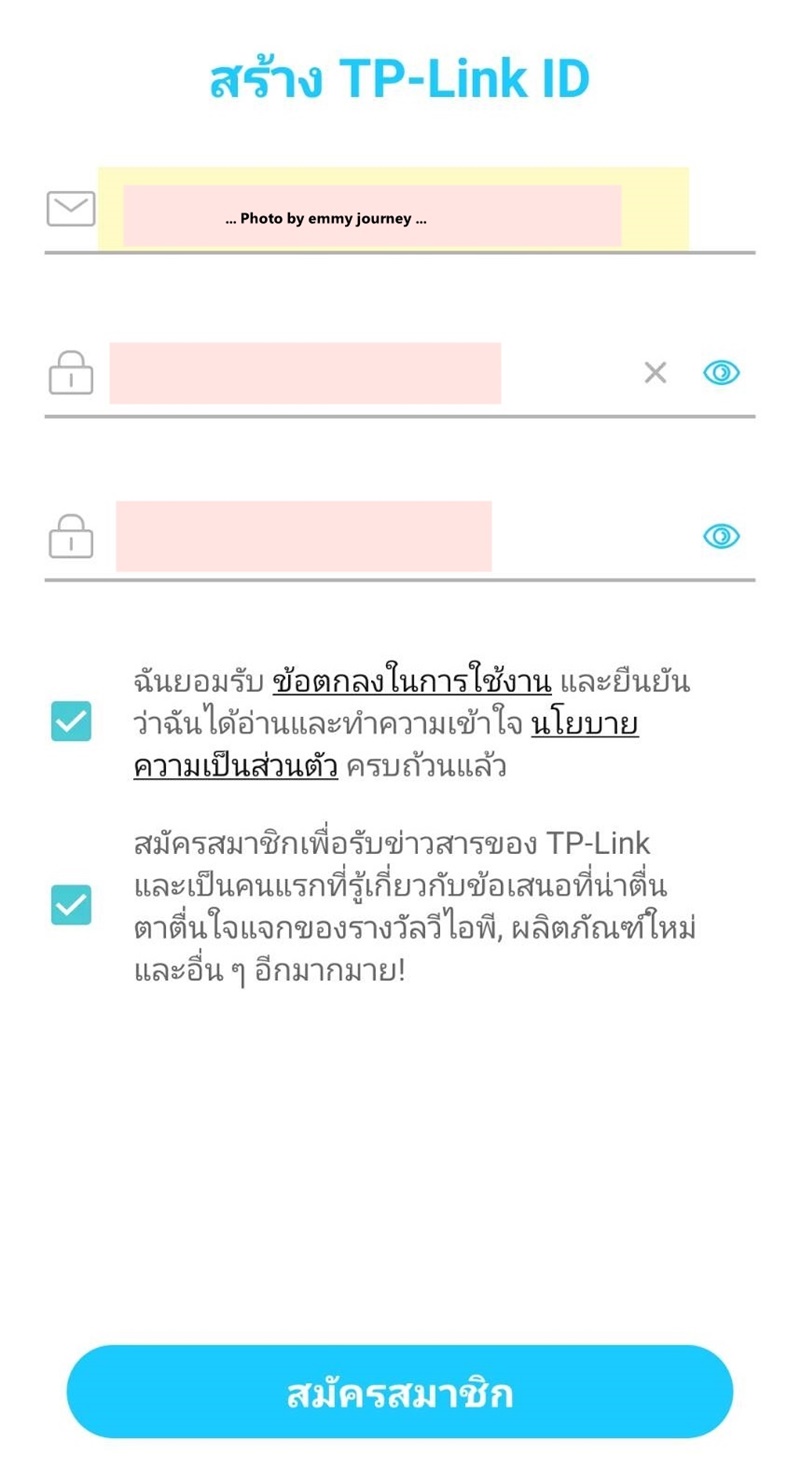Toggle visibility of the confirm password

(721, 537)
